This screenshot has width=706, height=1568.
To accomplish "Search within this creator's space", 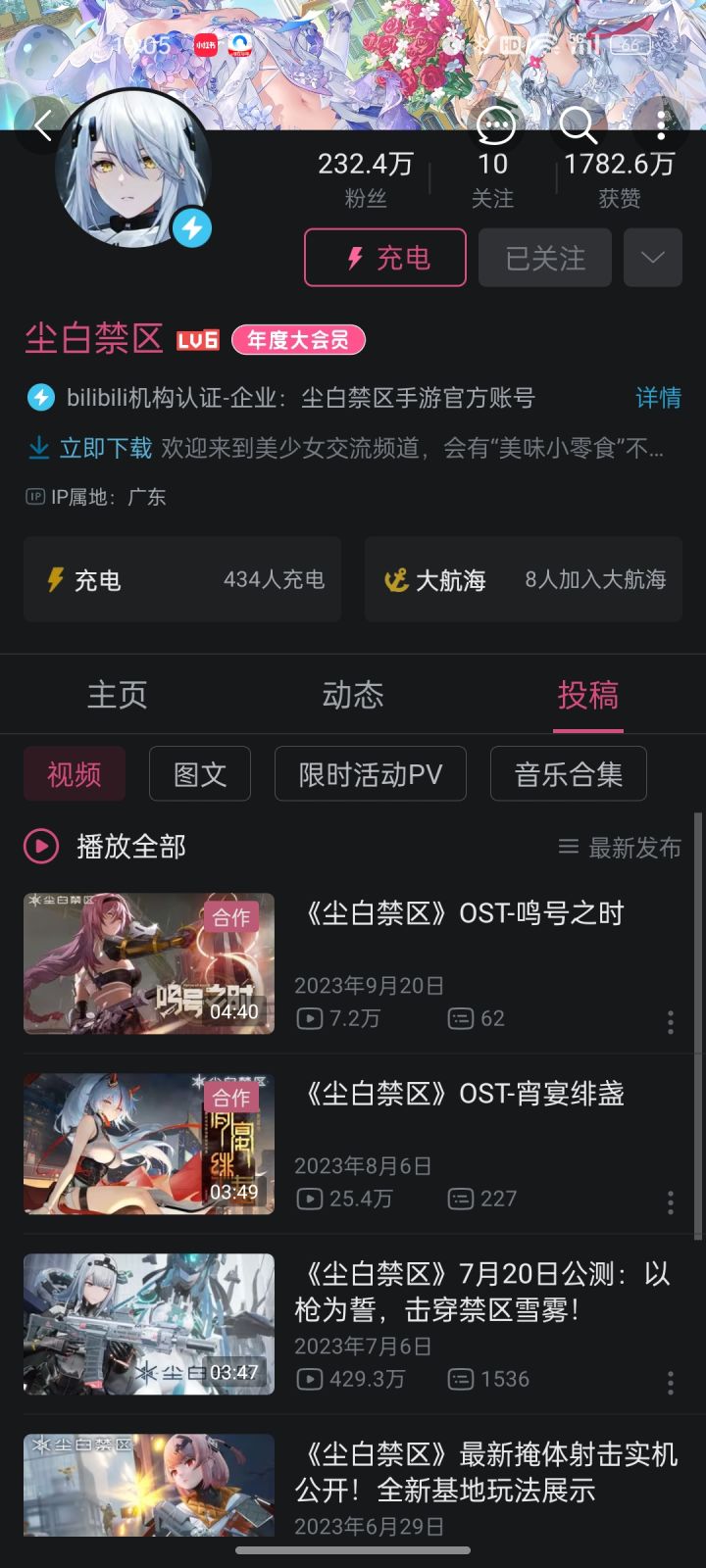I will pyautogui.click(x=578, y=125).
